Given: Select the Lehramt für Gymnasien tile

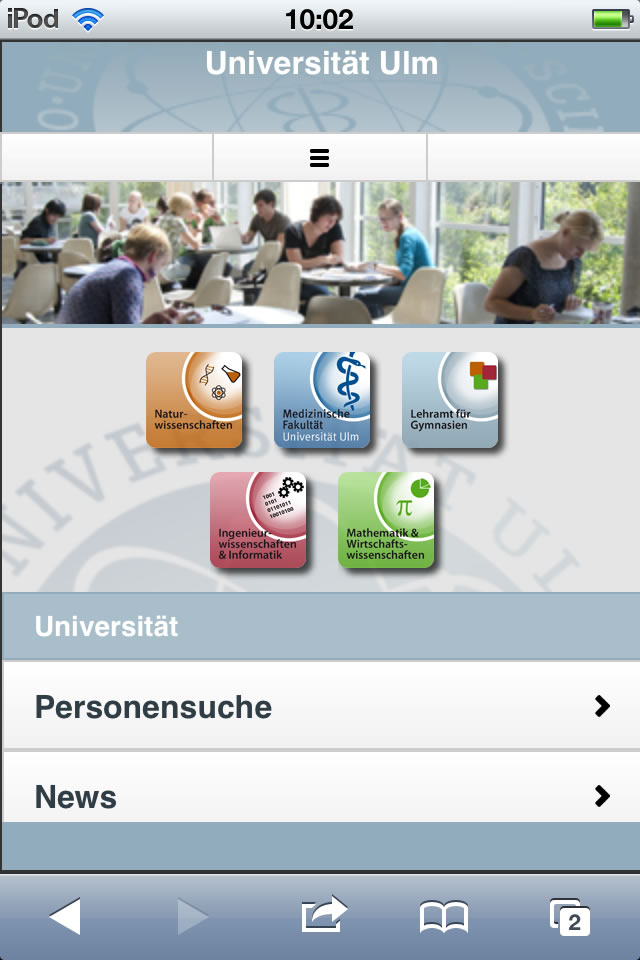Looking at the screenshot, I should [450, 400].
